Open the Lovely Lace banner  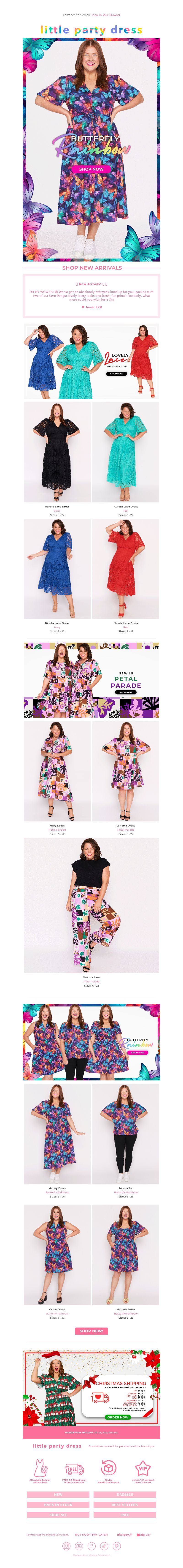(x=91, y=361)
